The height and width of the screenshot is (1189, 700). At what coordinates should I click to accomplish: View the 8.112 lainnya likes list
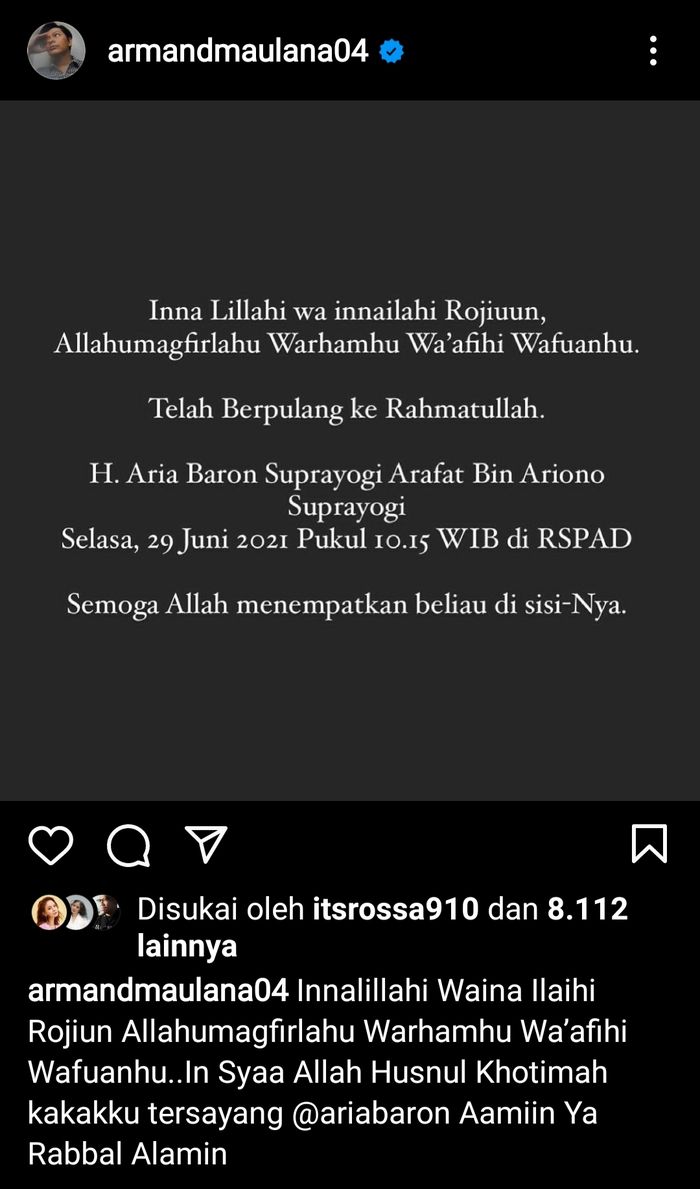click(383, 927)
